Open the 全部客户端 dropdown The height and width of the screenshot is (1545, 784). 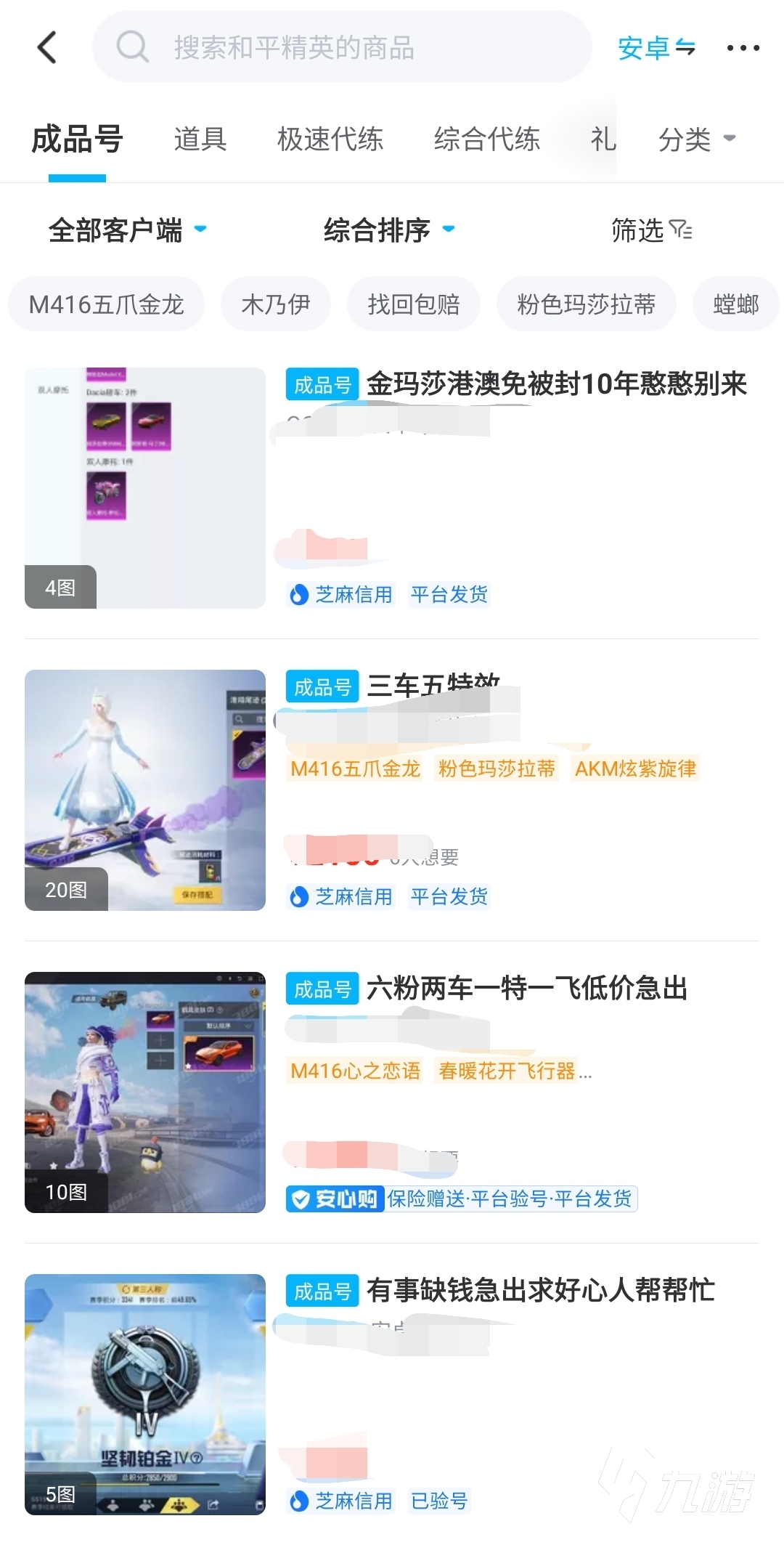[x=127, y=230]
